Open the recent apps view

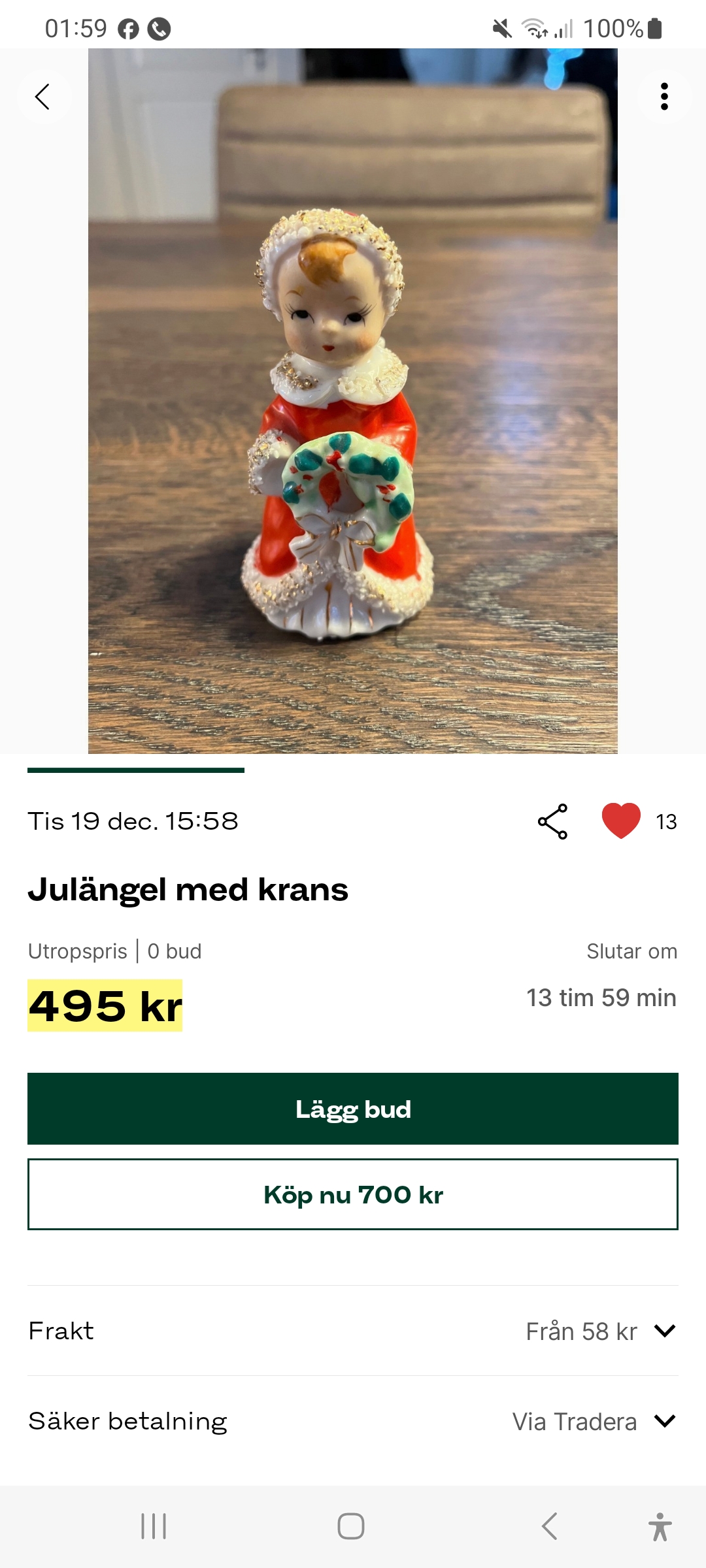click(x=154, y=1526)
